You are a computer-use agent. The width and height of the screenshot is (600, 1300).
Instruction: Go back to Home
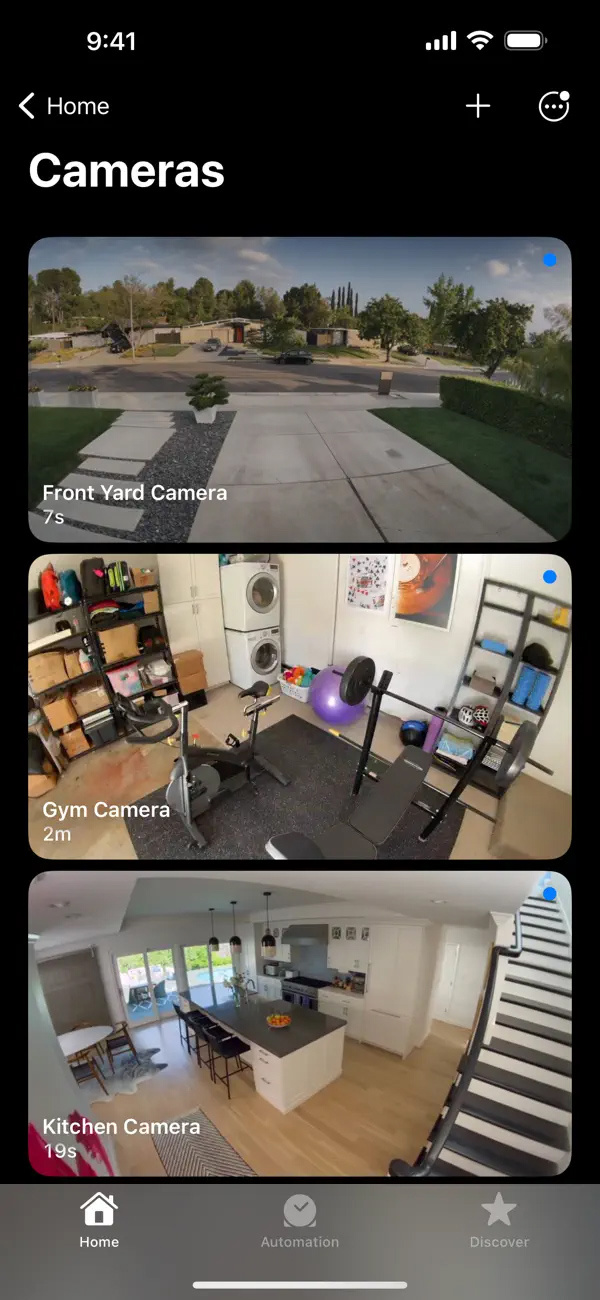pos(64,106)
